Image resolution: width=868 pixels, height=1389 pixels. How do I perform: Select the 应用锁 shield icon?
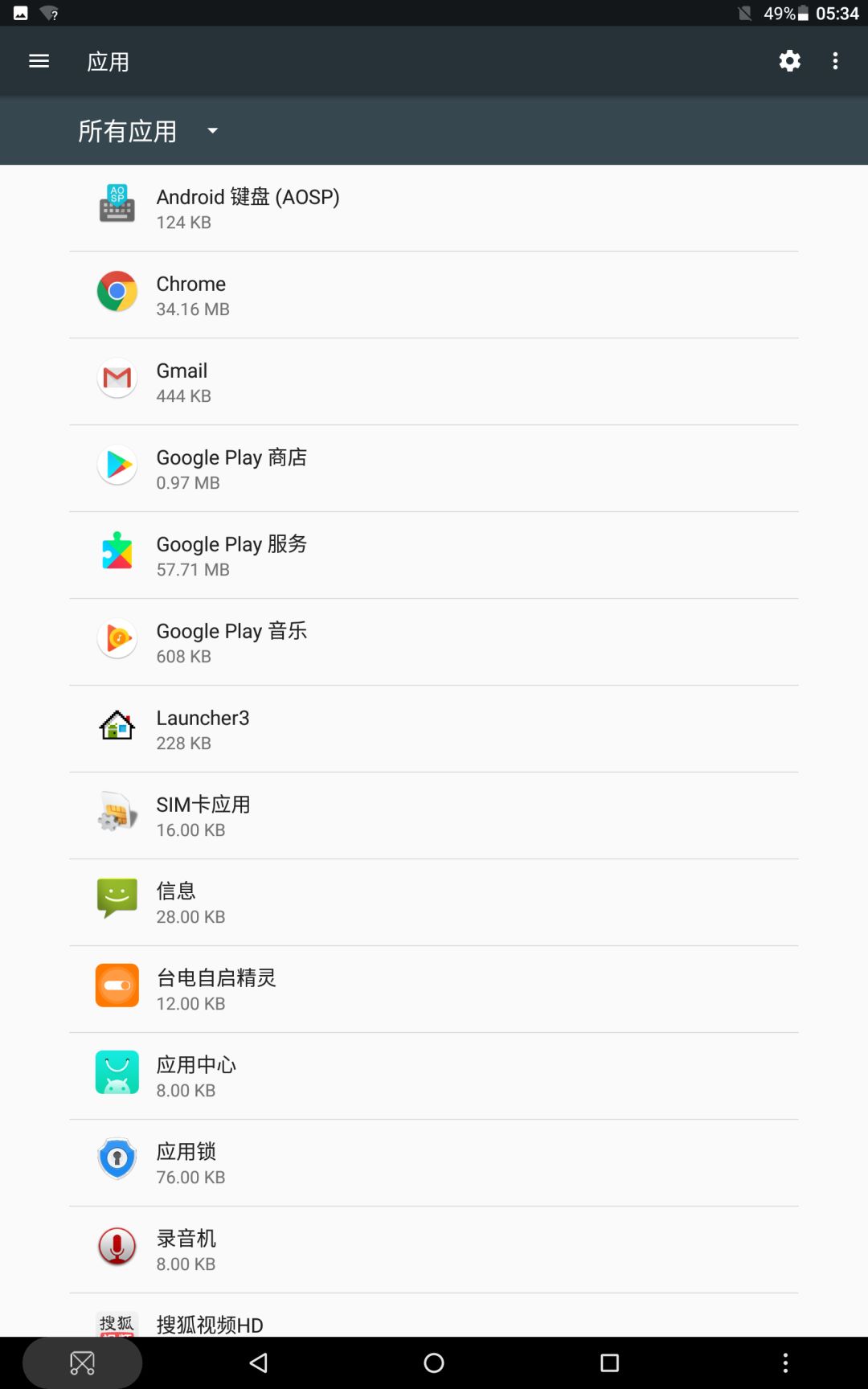click(116, 1159)
